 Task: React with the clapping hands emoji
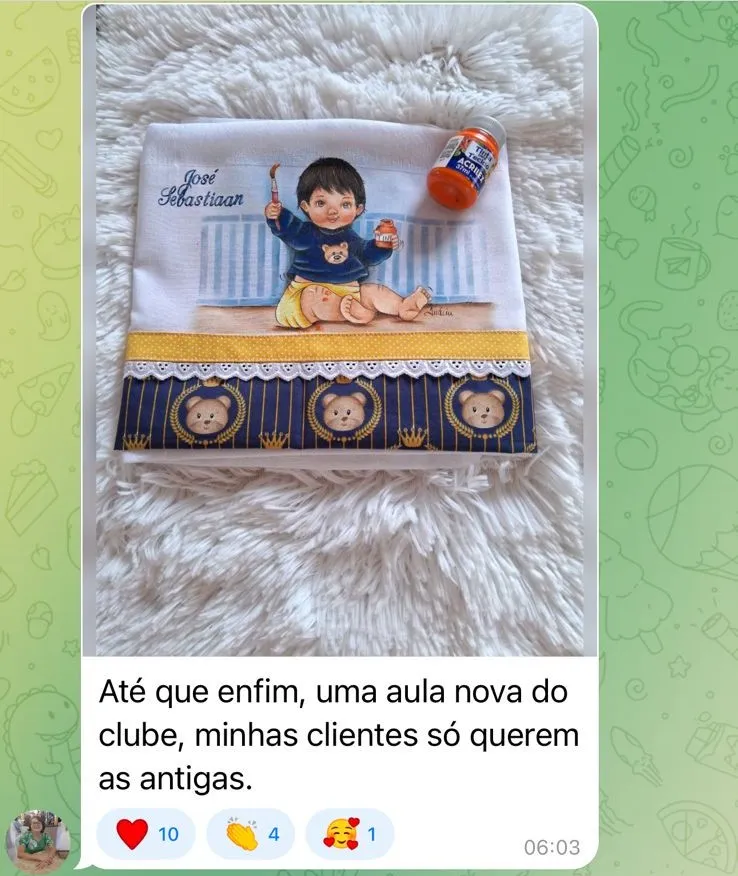pyautogui.click(x=250, y=834)
